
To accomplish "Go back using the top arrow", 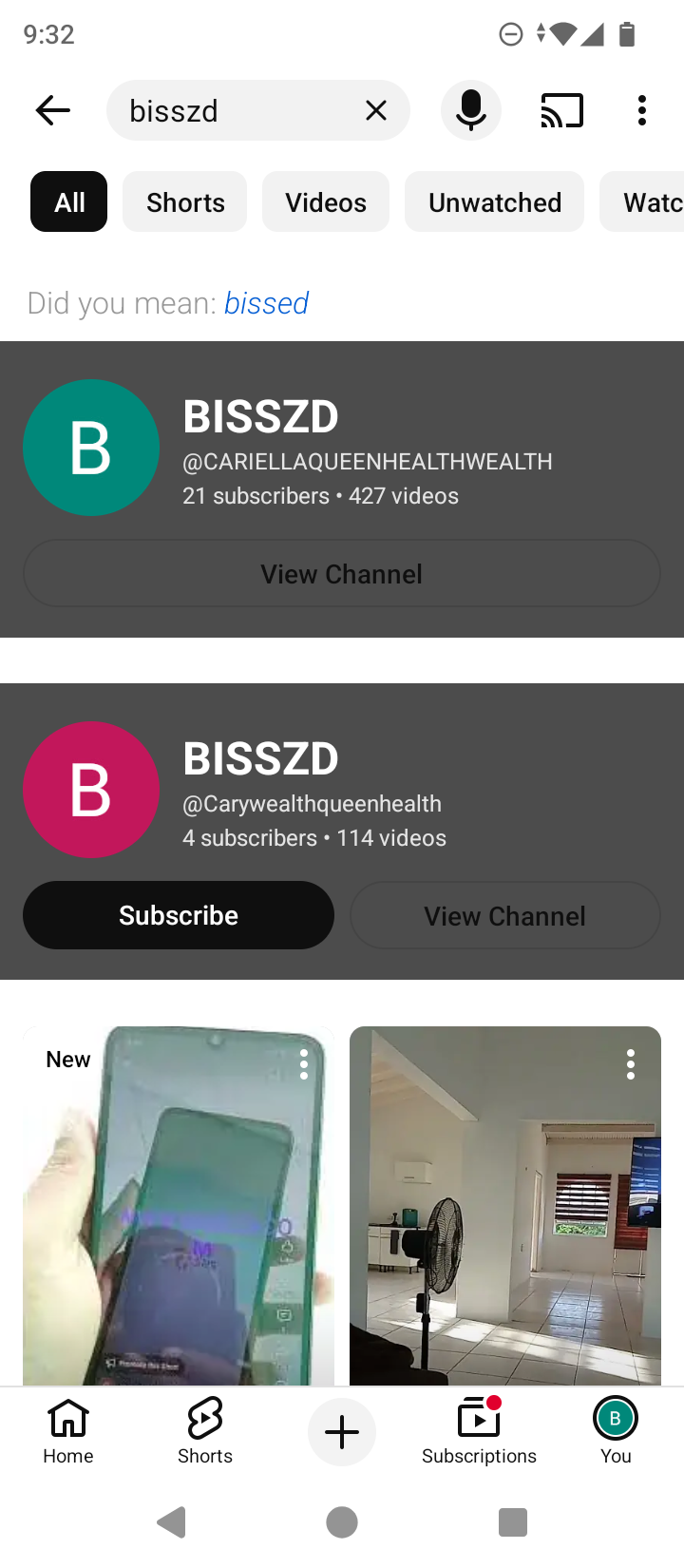I will click(x=53, y=111).
